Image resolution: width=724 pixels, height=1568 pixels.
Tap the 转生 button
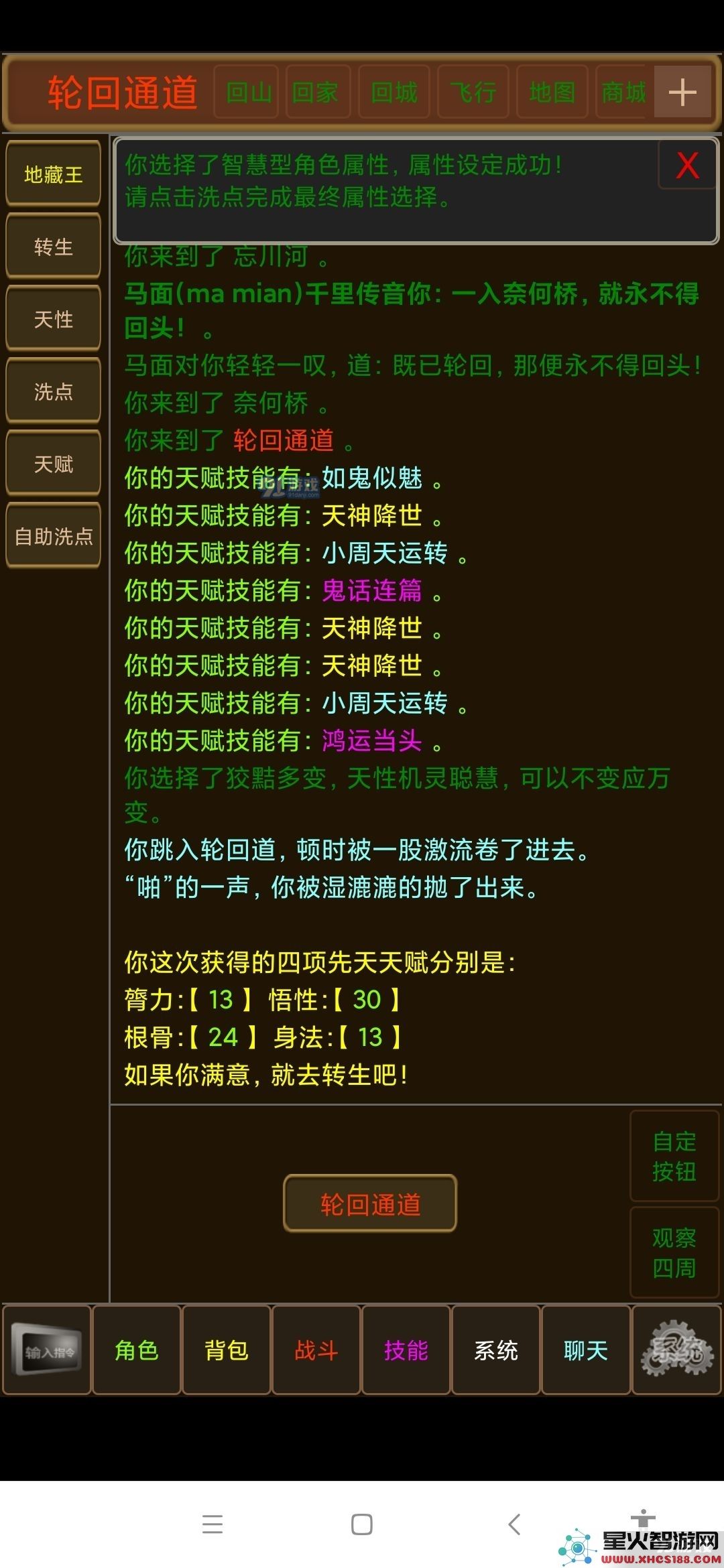[54, 247]
